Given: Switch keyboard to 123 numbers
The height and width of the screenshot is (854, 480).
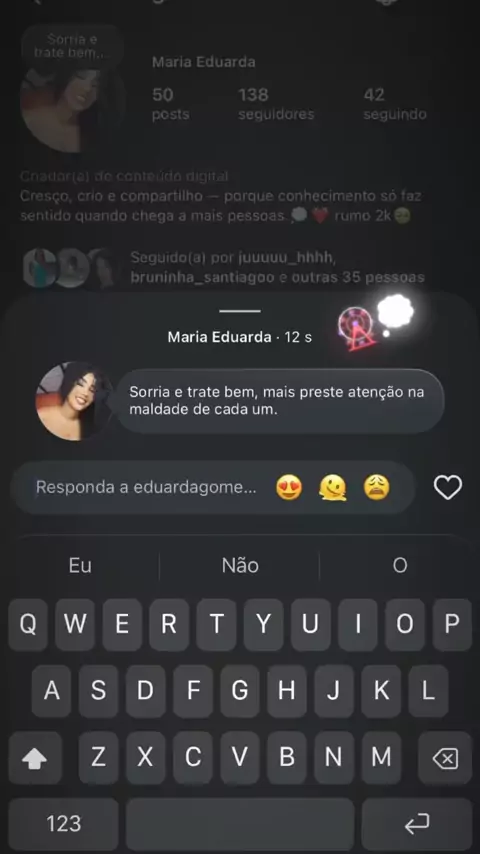Looking at the screenshot, I should 63,824.
